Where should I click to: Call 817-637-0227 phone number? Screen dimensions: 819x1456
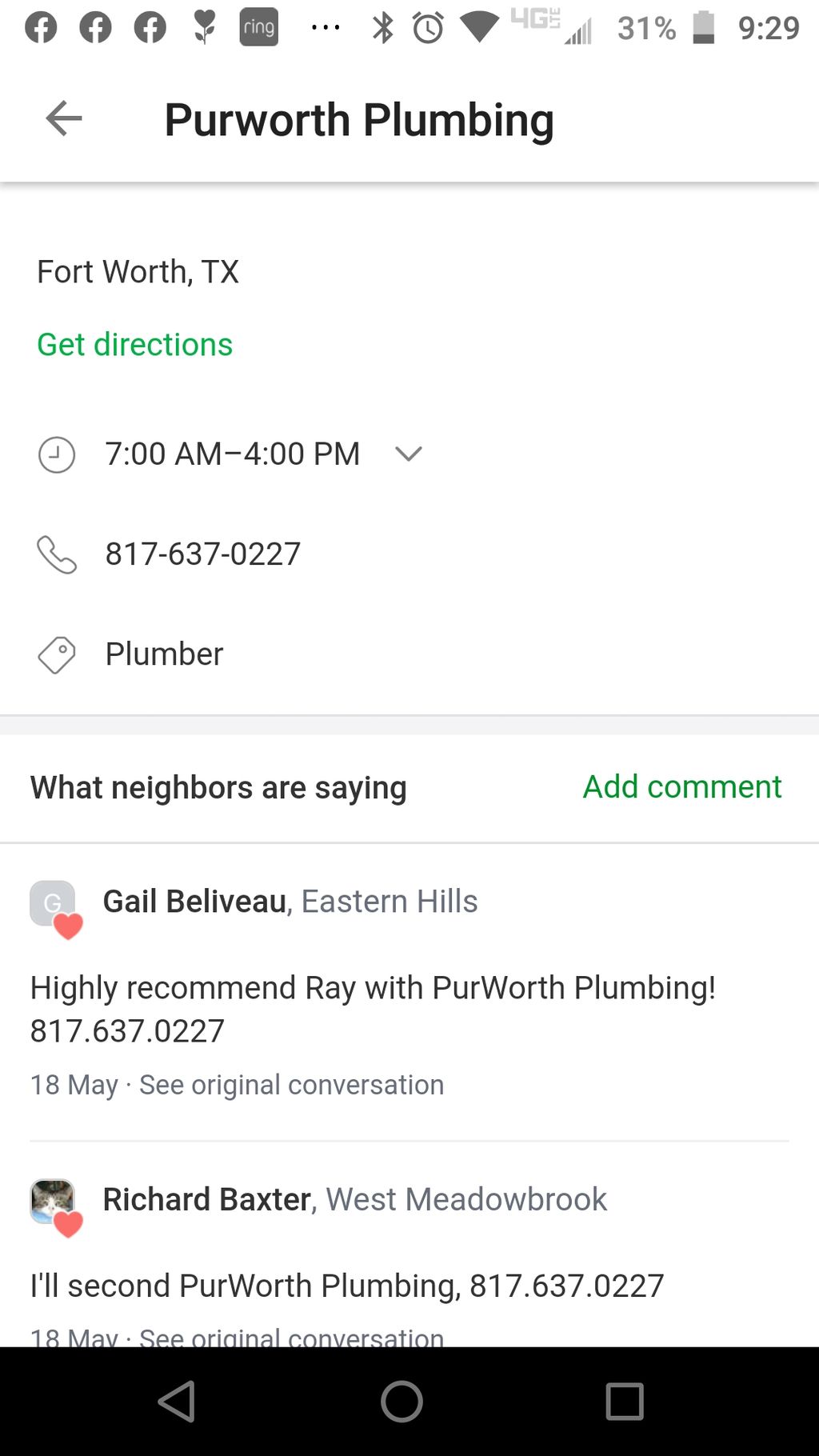[x=202, y=554]
